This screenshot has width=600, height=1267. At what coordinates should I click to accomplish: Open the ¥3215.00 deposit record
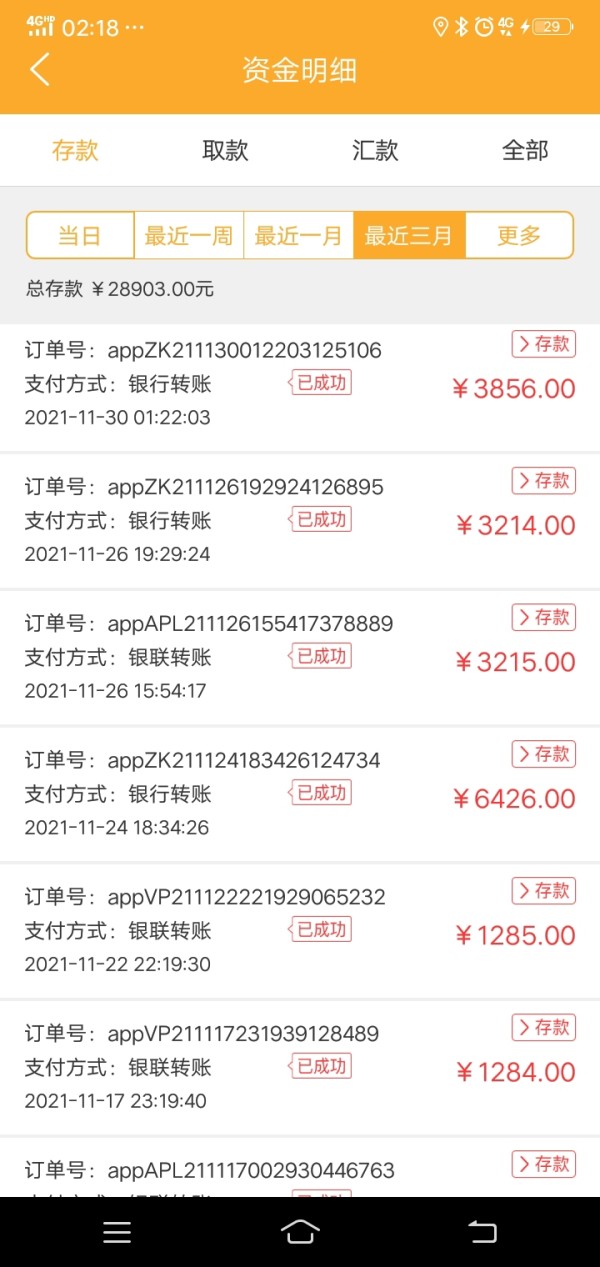pyautogui.click(x=300, y=659)
